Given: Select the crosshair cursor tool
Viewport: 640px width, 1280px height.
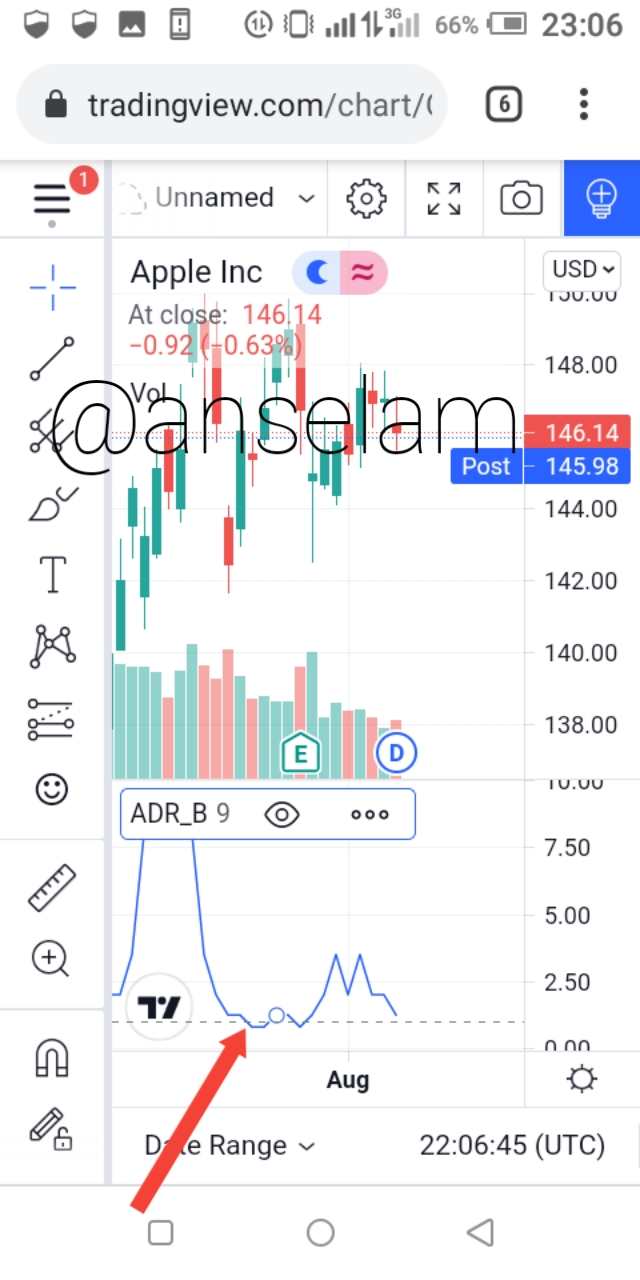Looking at the screenshot, I should point(52,287).
